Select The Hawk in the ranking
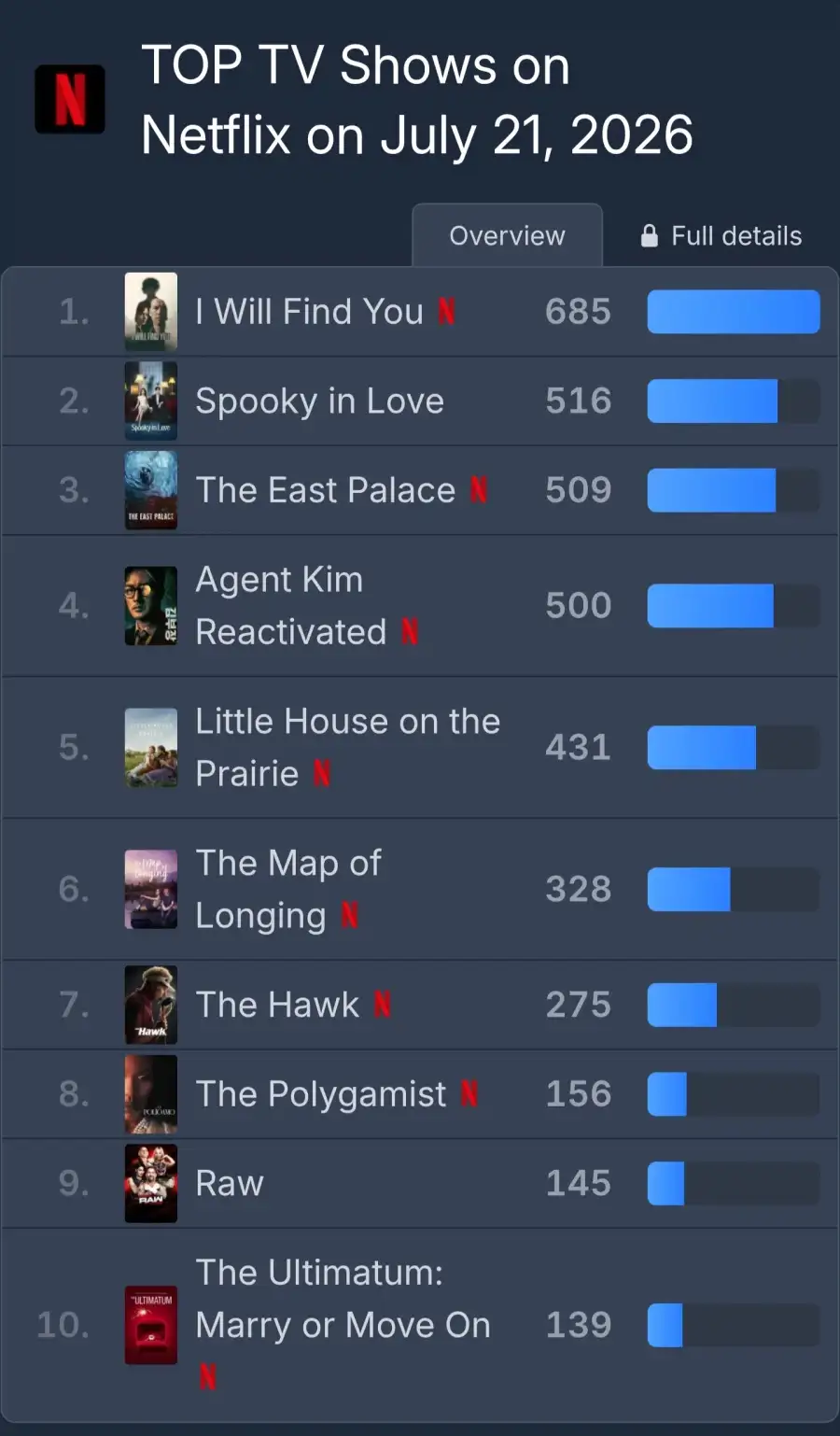Screen dimensions: 840x1436 (420, 1005)
